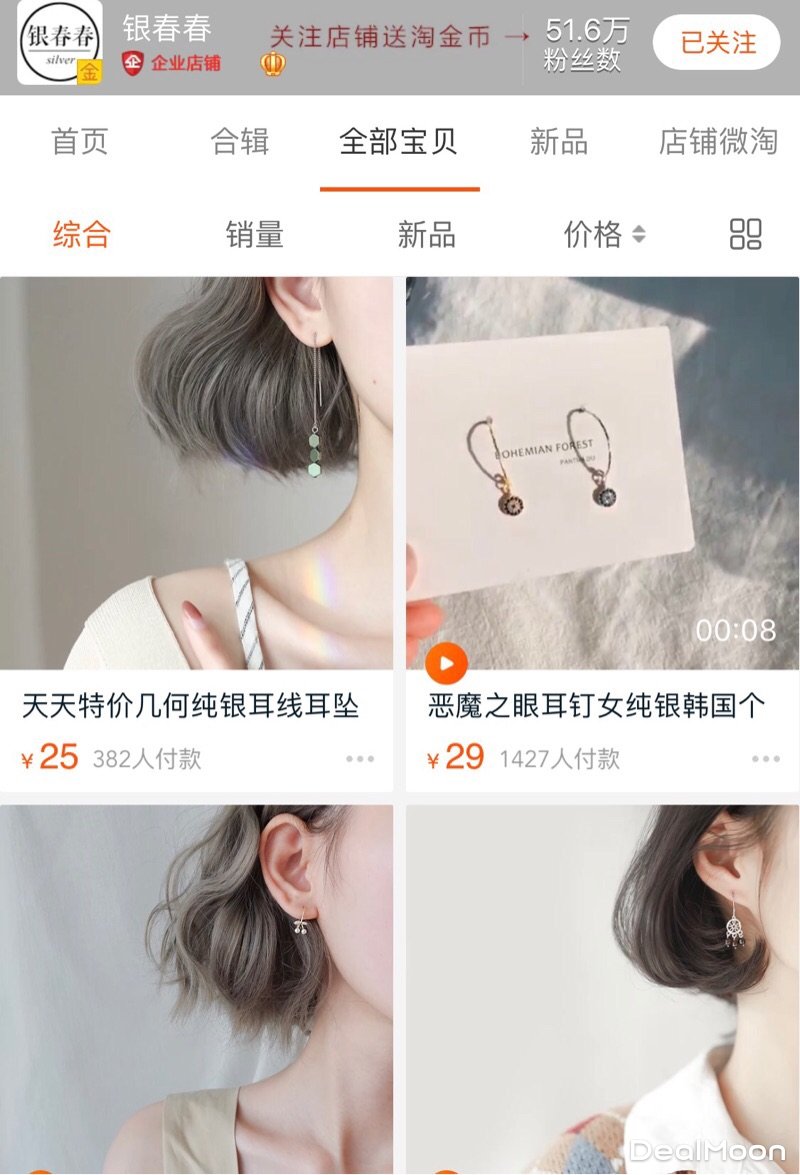Toggle 价格 price sorting

[x=604, y=235]
